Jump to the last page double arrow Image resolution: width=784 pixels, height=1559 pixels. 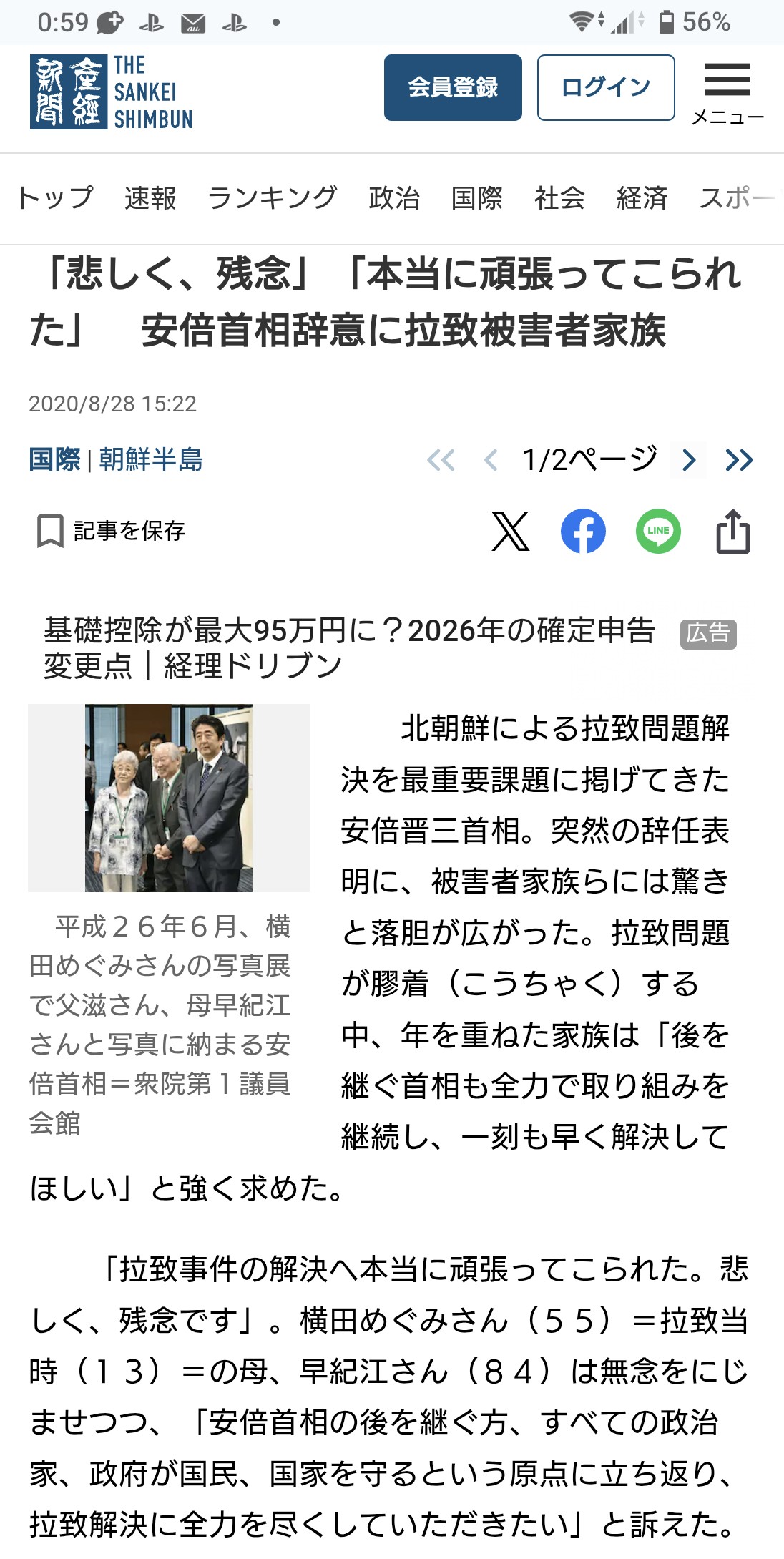point(739,460)
